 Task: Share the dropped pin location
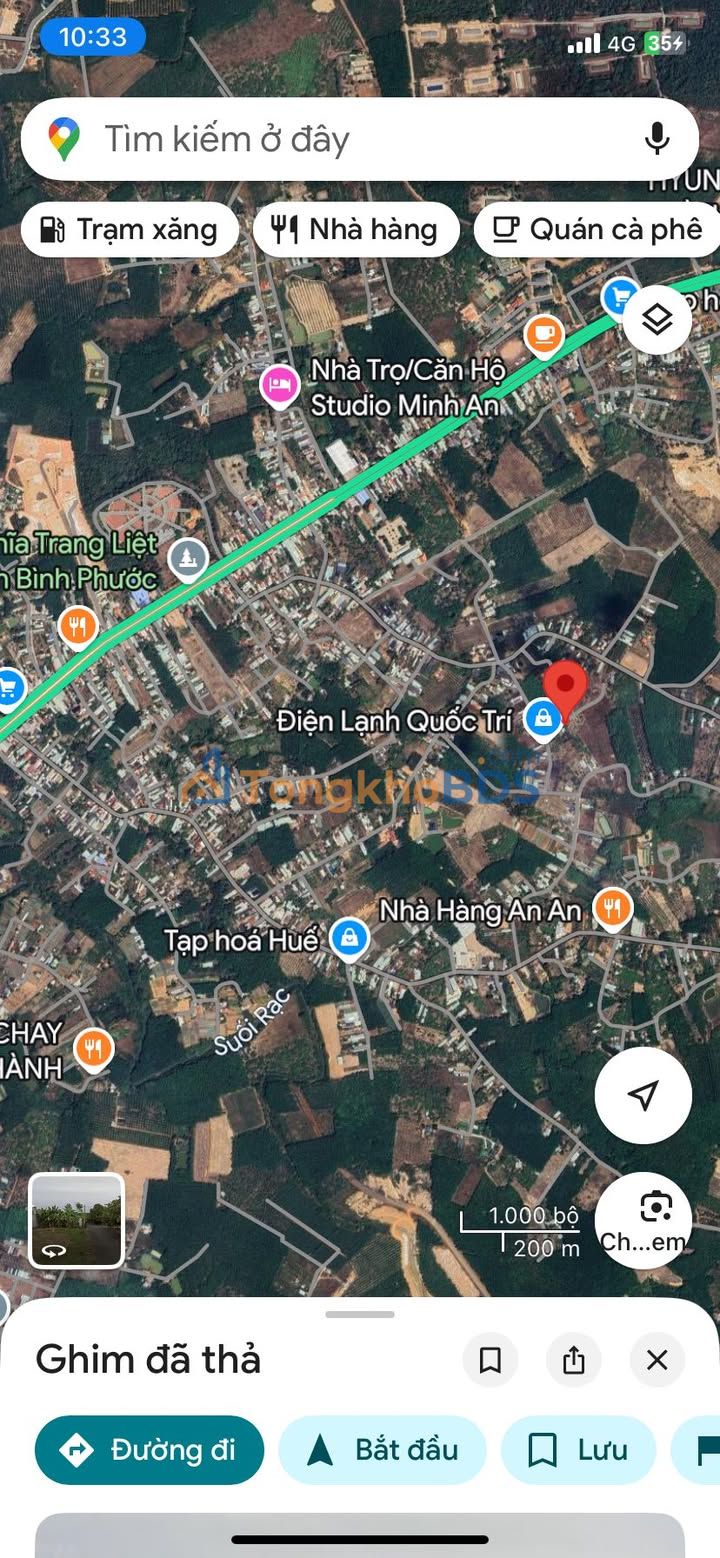point(573,1360)
